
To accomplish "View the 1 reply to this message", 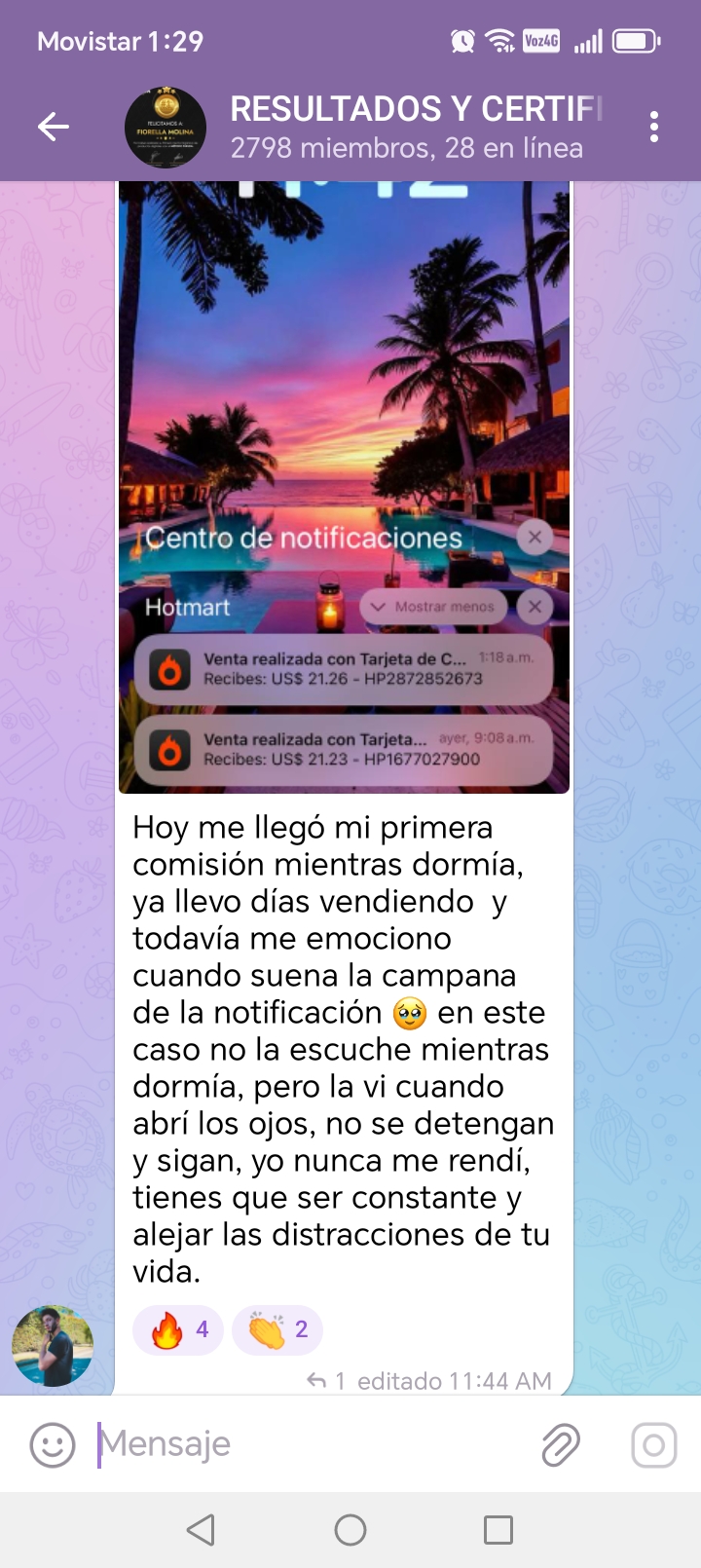I will 327,1381.
